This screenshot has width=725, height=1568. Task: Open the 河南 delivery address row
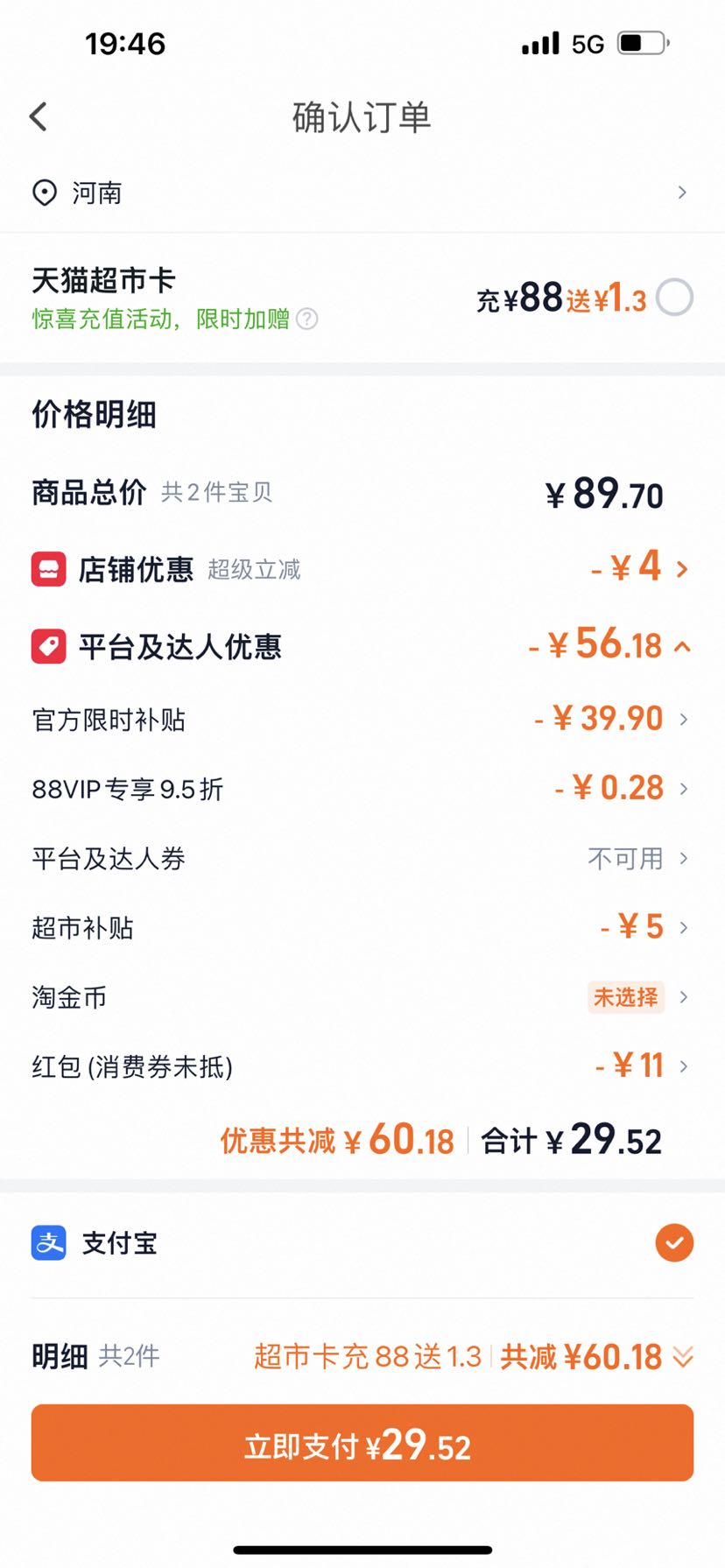(362, 193)
